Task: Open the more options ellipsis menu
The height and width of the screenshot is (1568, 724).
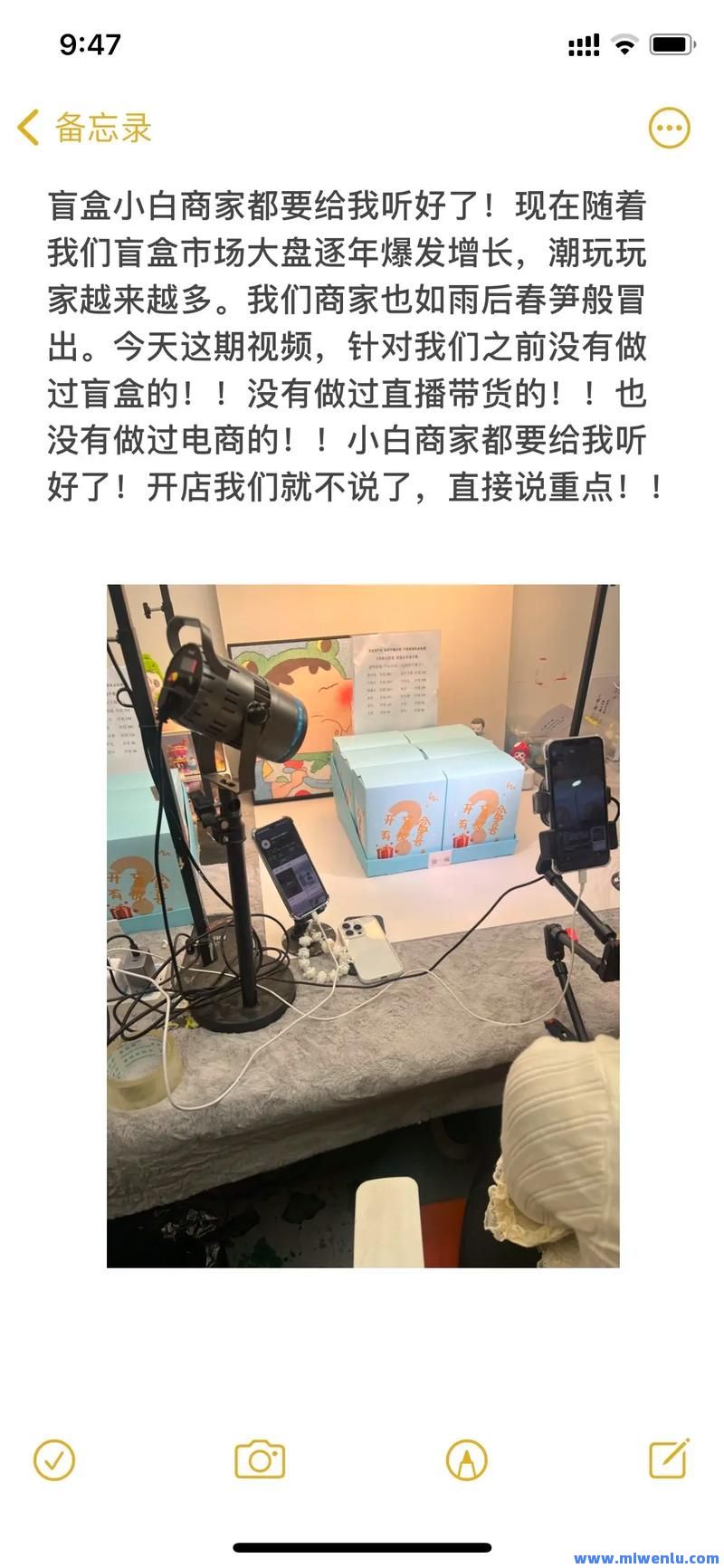Action: pyautogui.click(x=669, y=128)
